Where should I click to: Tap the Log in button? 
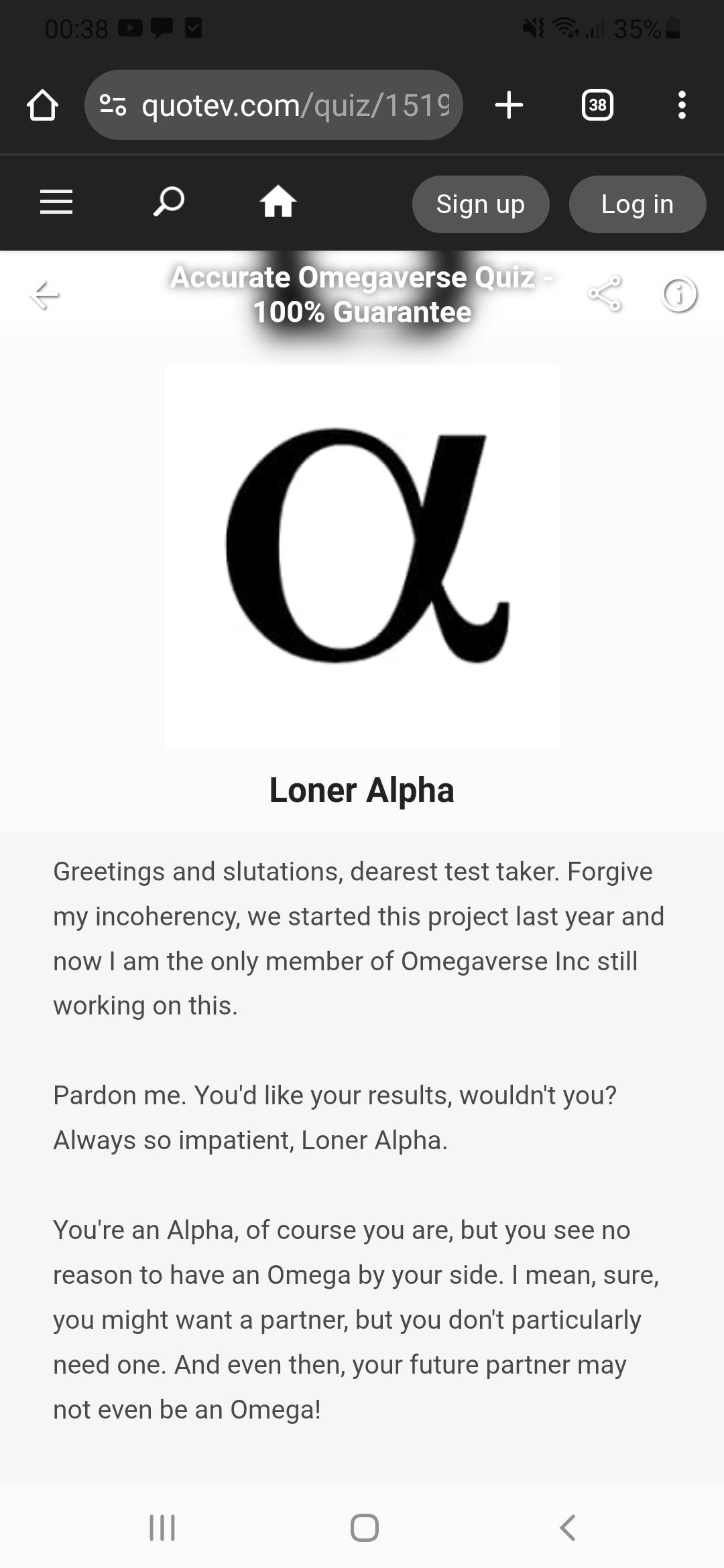coord(637,204)
